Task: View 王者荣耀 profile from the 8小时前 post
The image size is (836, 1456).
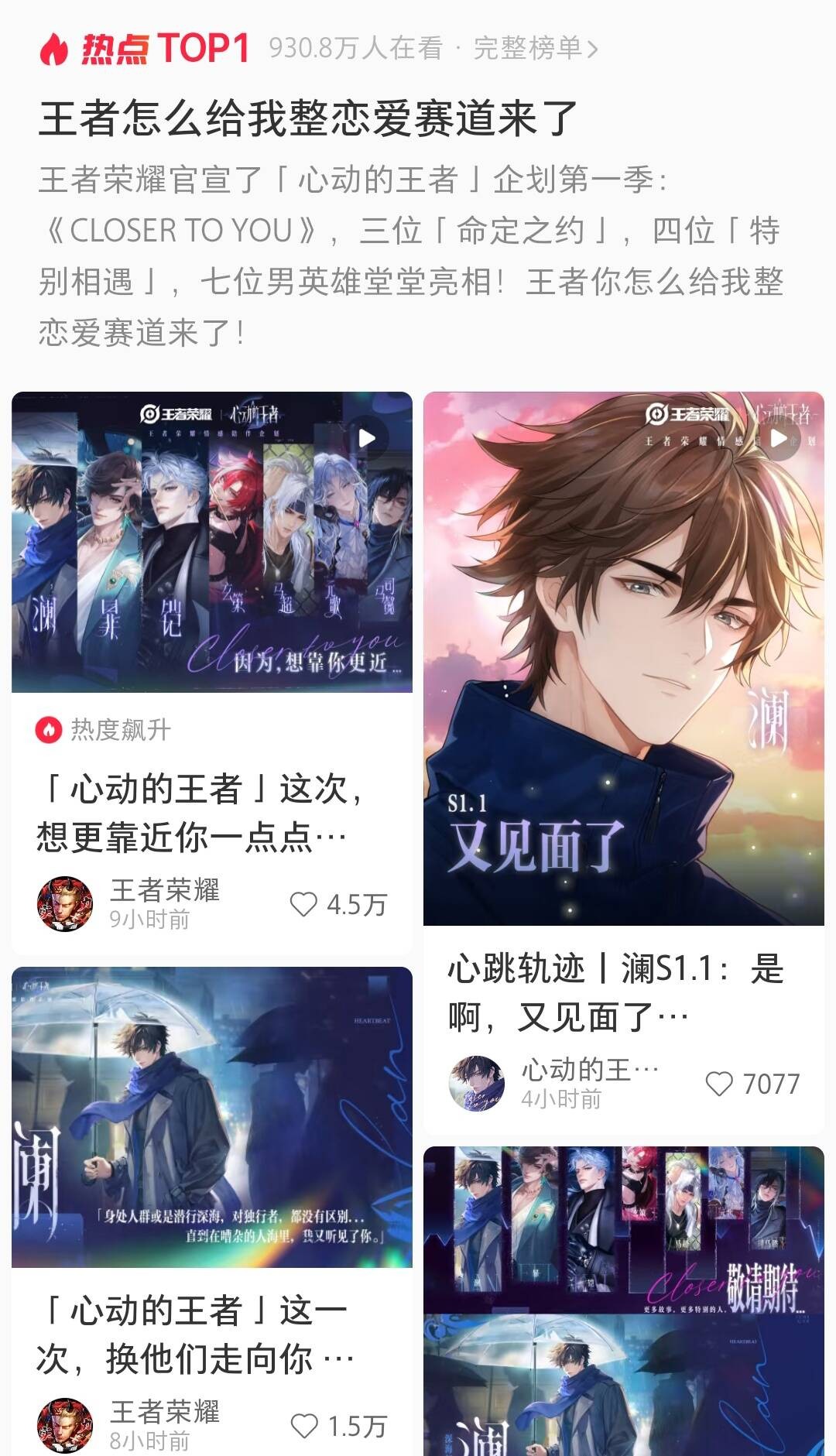Action: (65, 1426)
